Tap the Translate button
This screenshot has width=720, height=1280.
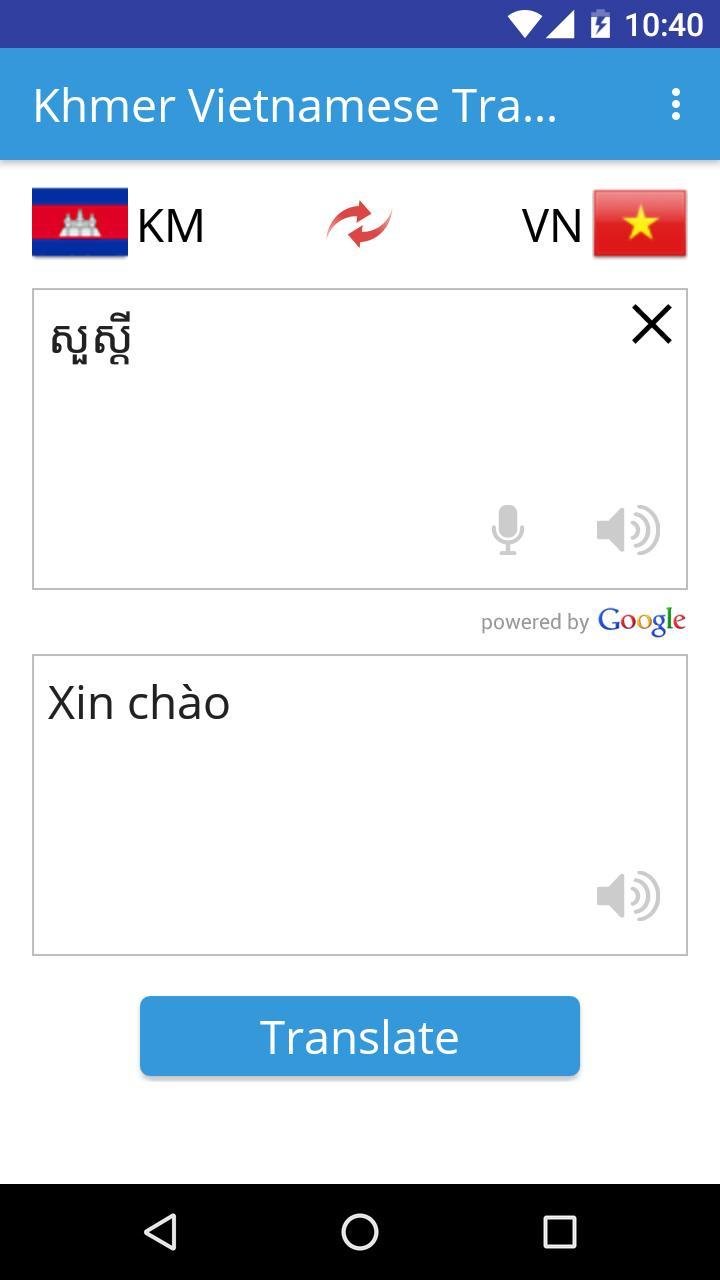click(360, 1036)
